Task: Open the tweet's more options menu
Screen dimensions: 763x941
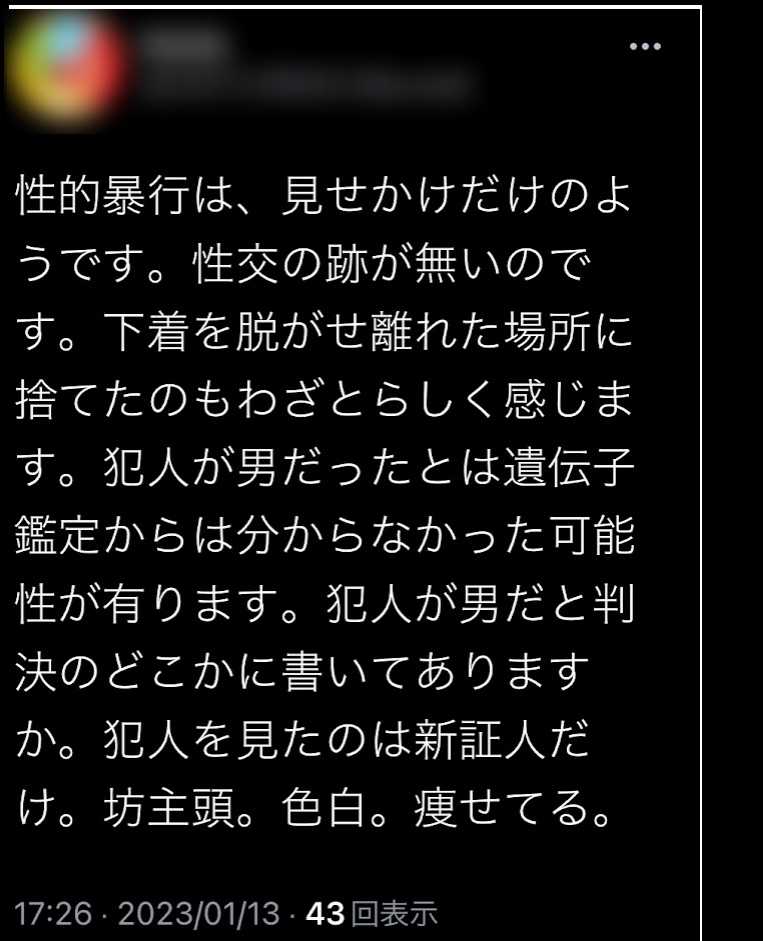Action: [644, 47]
